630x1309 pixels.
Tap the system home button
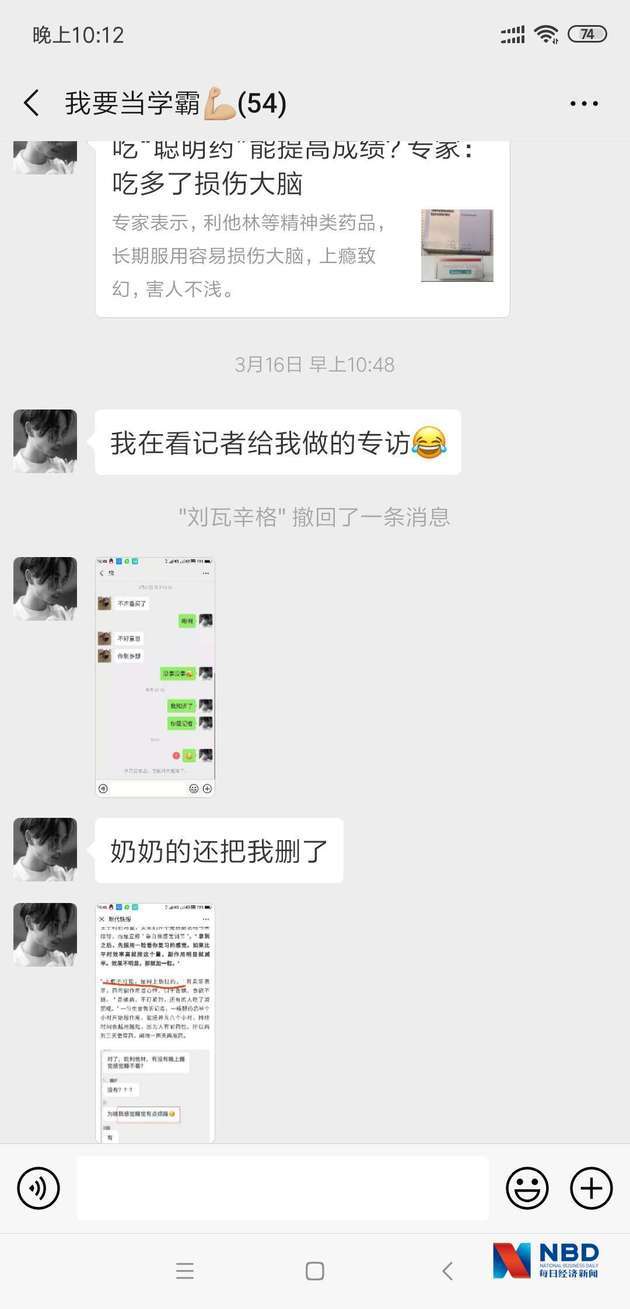[x=315, y=1271]
